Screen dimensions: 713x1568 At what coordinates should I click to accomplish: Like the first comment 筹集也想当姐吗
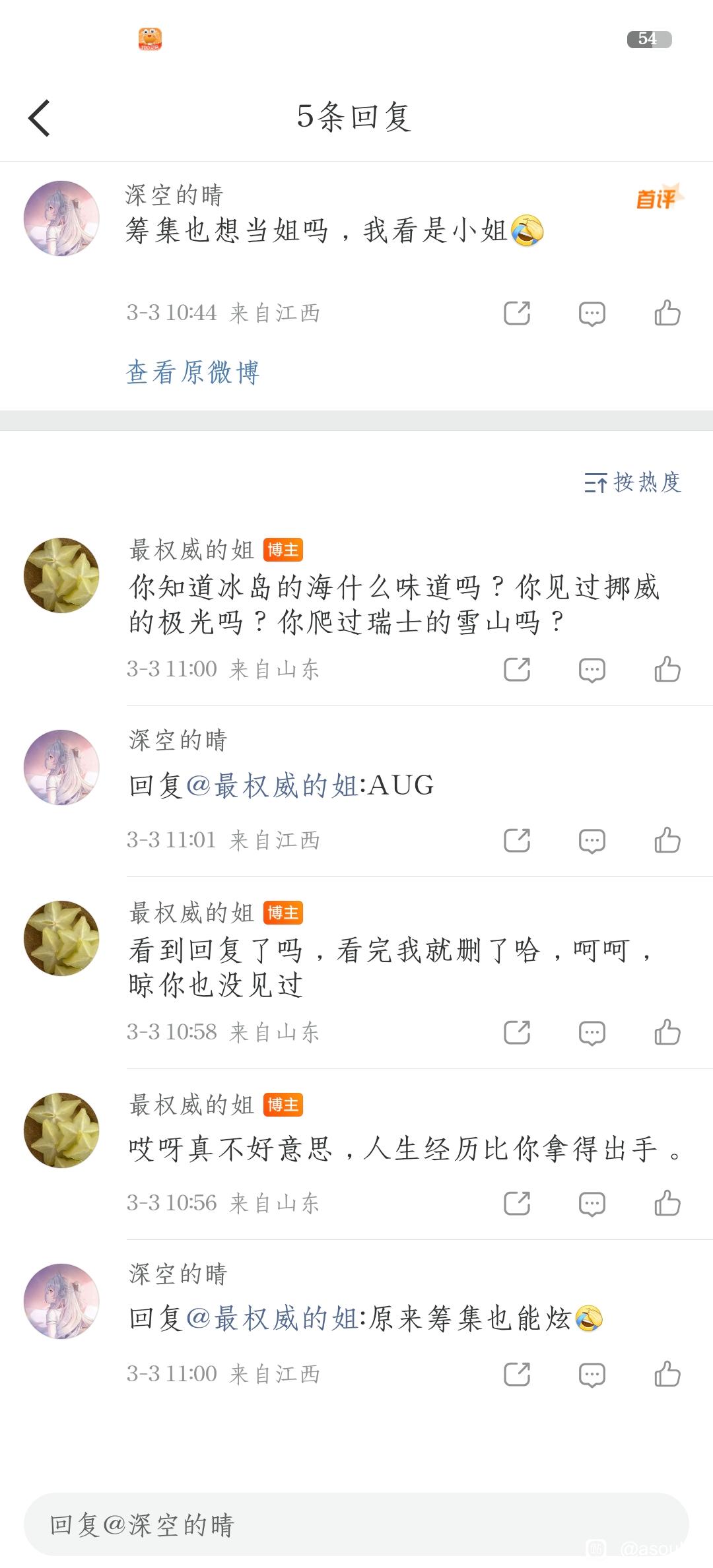667,313
